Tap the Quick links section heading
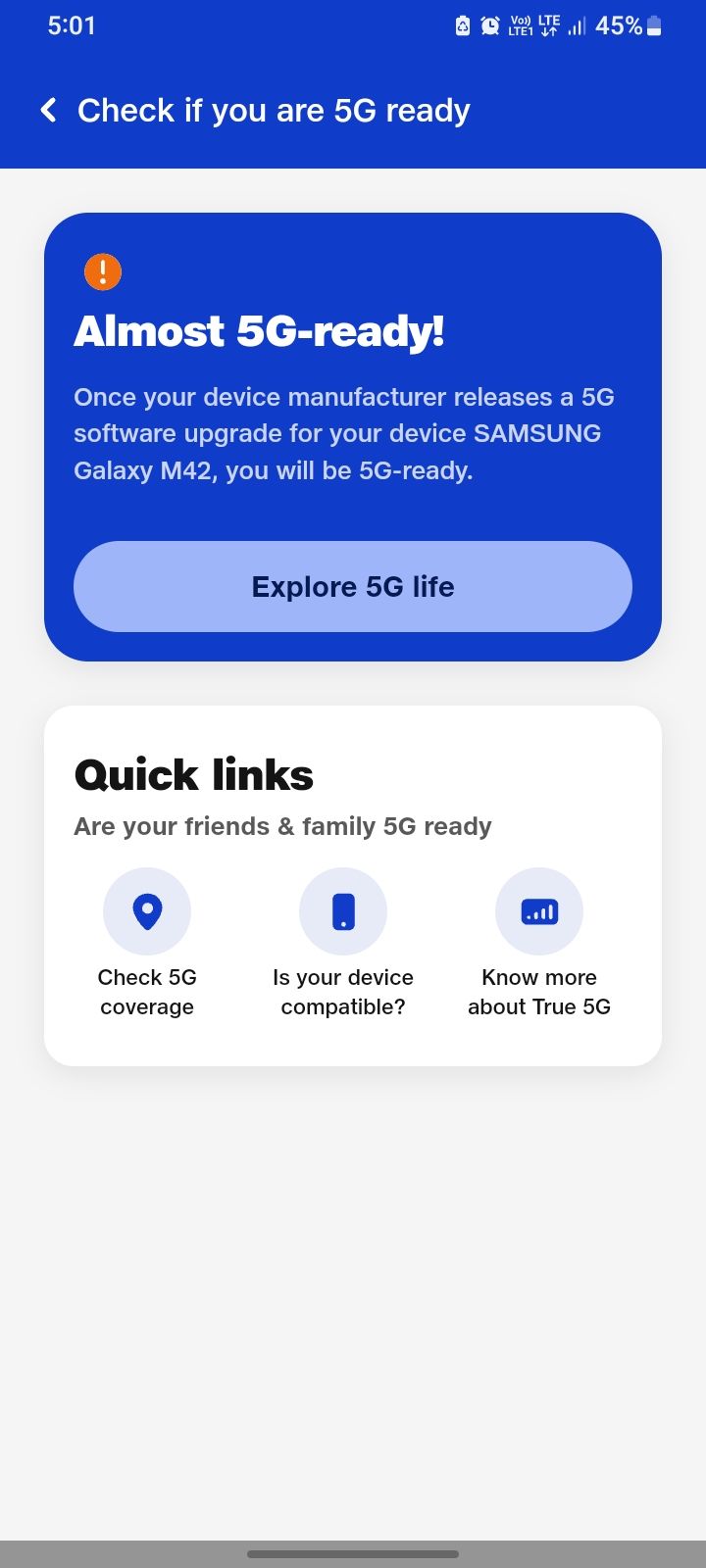Screen dimensions: 706x1568 point(193,774)
